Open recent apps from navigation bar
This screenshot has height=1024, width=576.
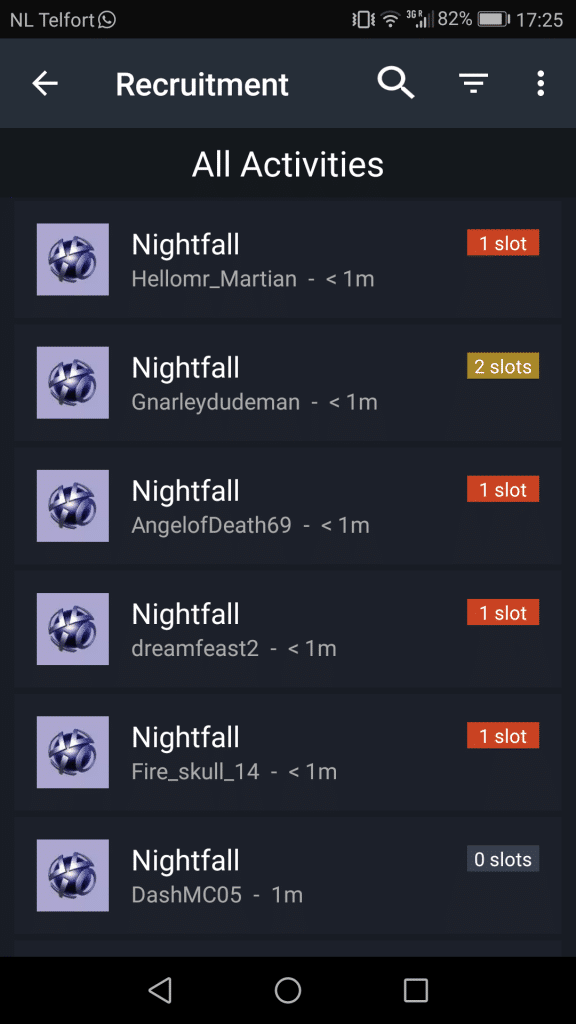pyautogui.click(x=415, y=990)
